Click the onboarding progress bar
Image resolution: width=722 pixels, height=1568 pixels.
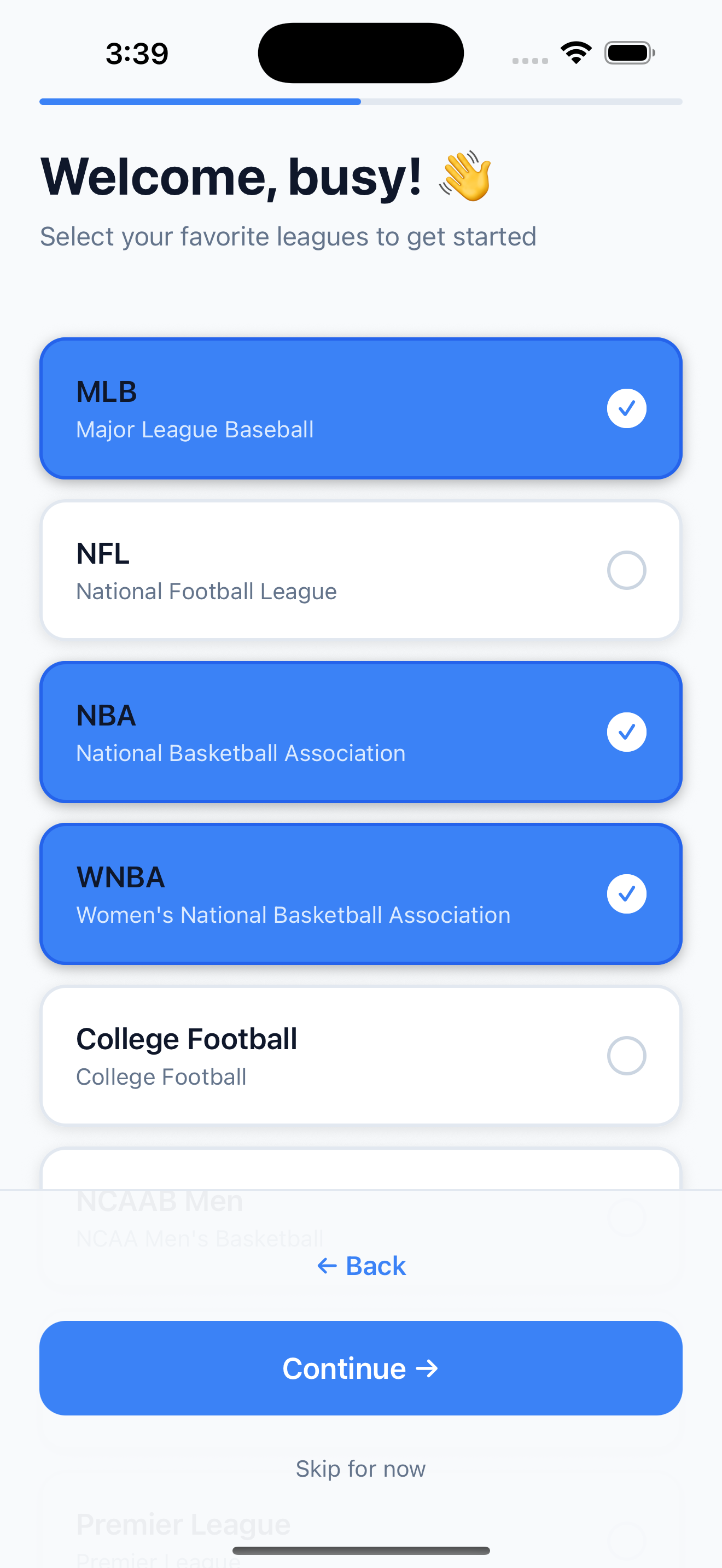pos(361,102)
